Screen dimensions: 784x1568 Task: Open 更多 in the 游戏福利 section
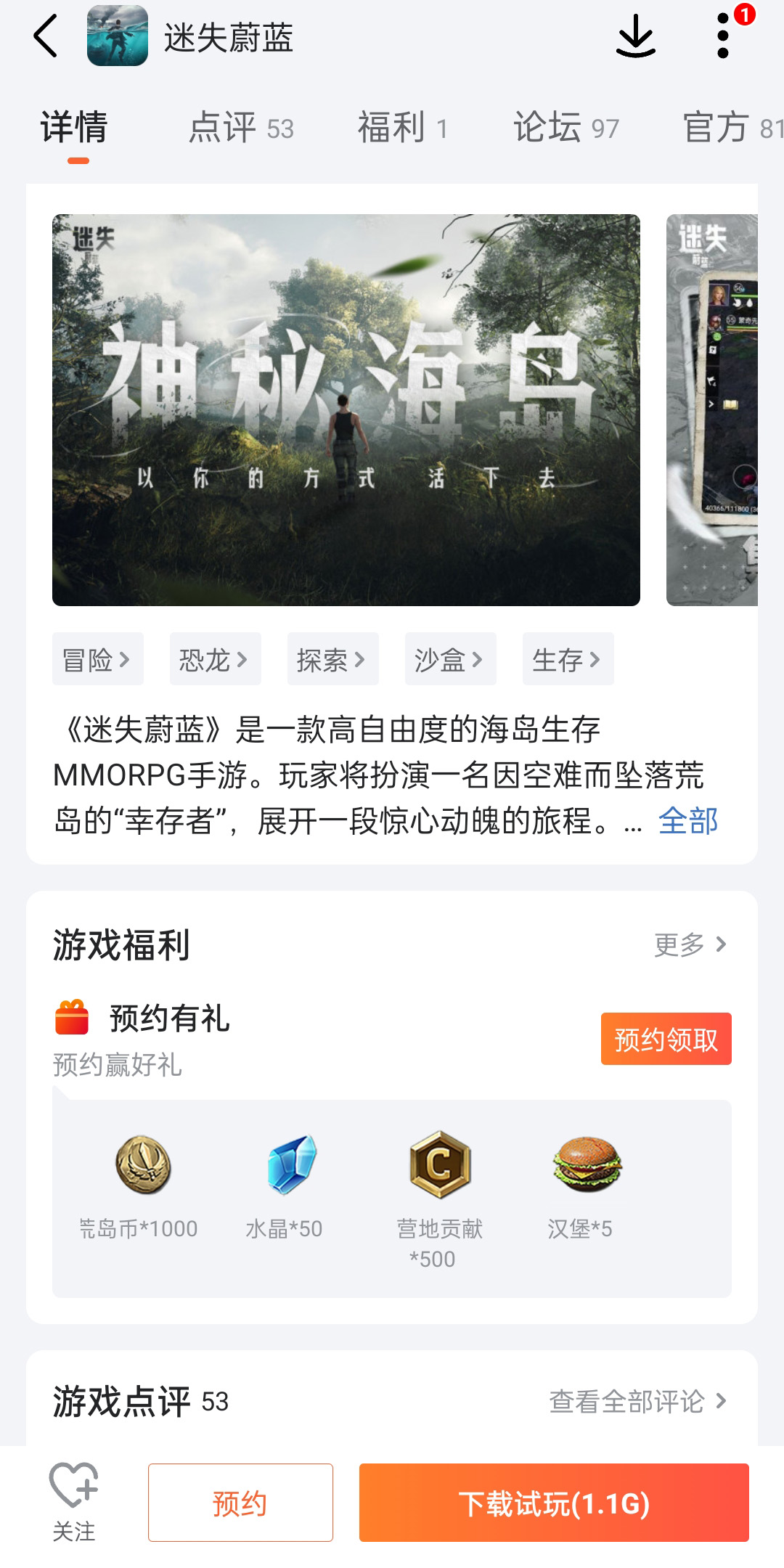point(690,944)
